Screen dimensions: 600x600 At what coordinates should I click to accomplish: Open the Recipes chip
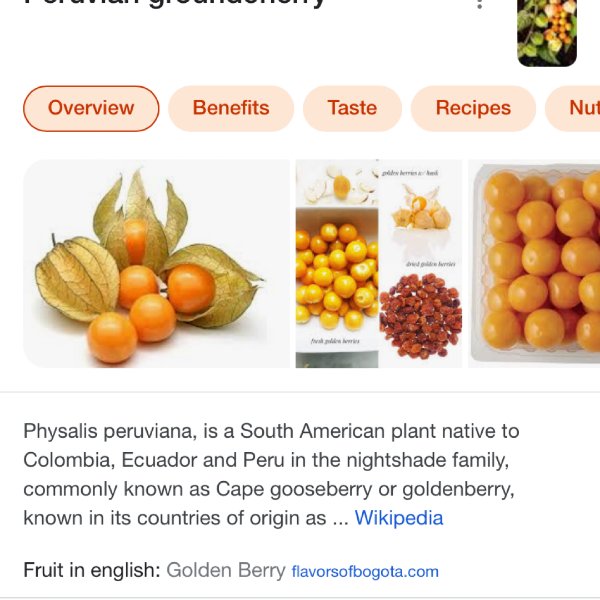[x=473, y=109]
